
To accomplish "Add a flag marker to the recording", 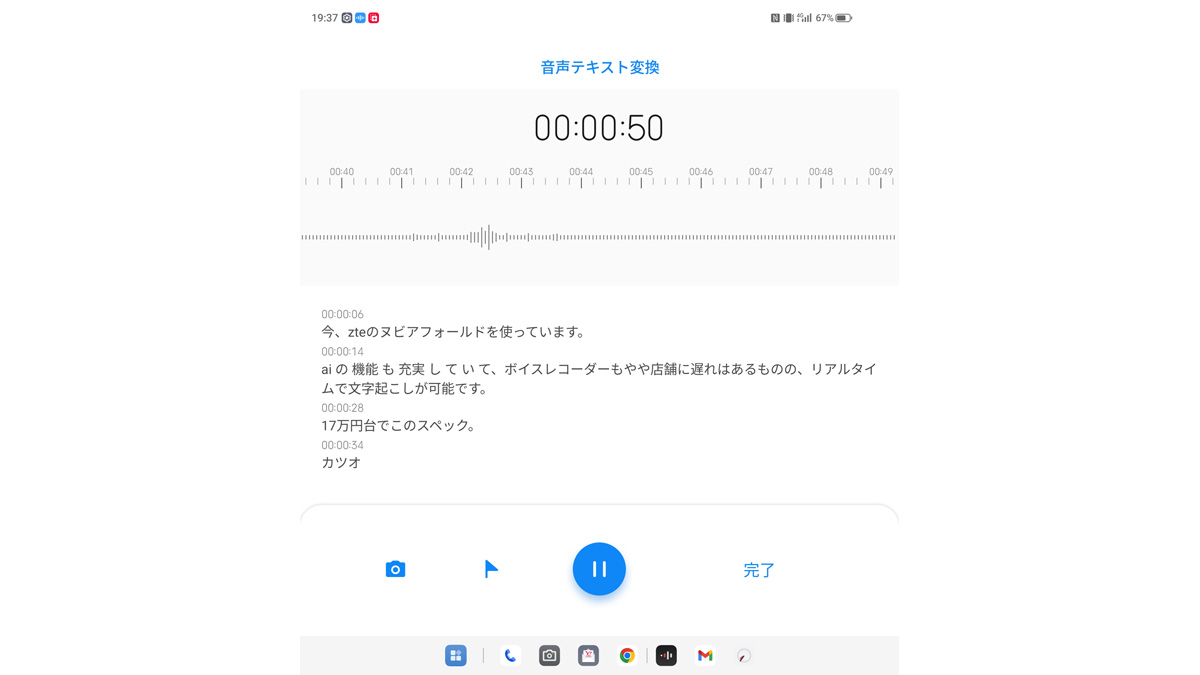I will (491, 569).
